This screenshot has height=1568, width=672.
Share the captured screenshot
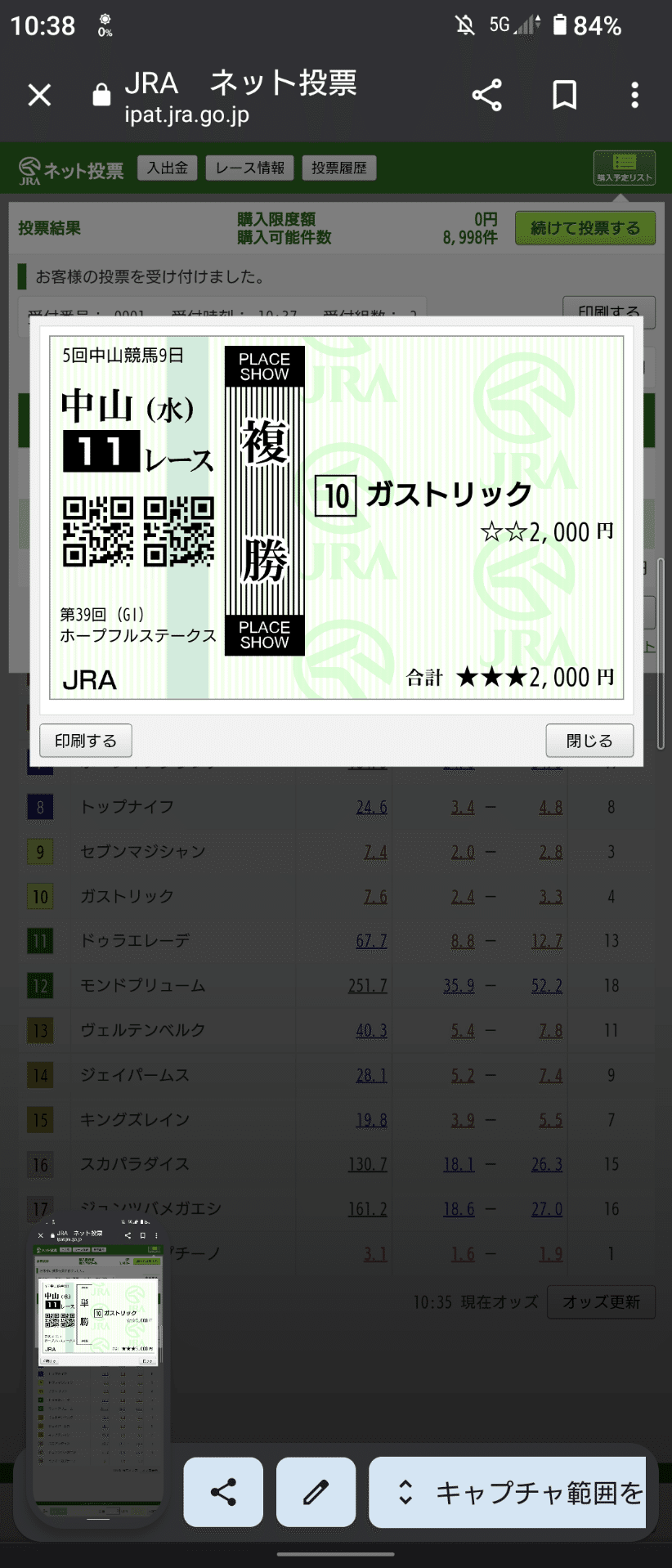point(223,1492)
